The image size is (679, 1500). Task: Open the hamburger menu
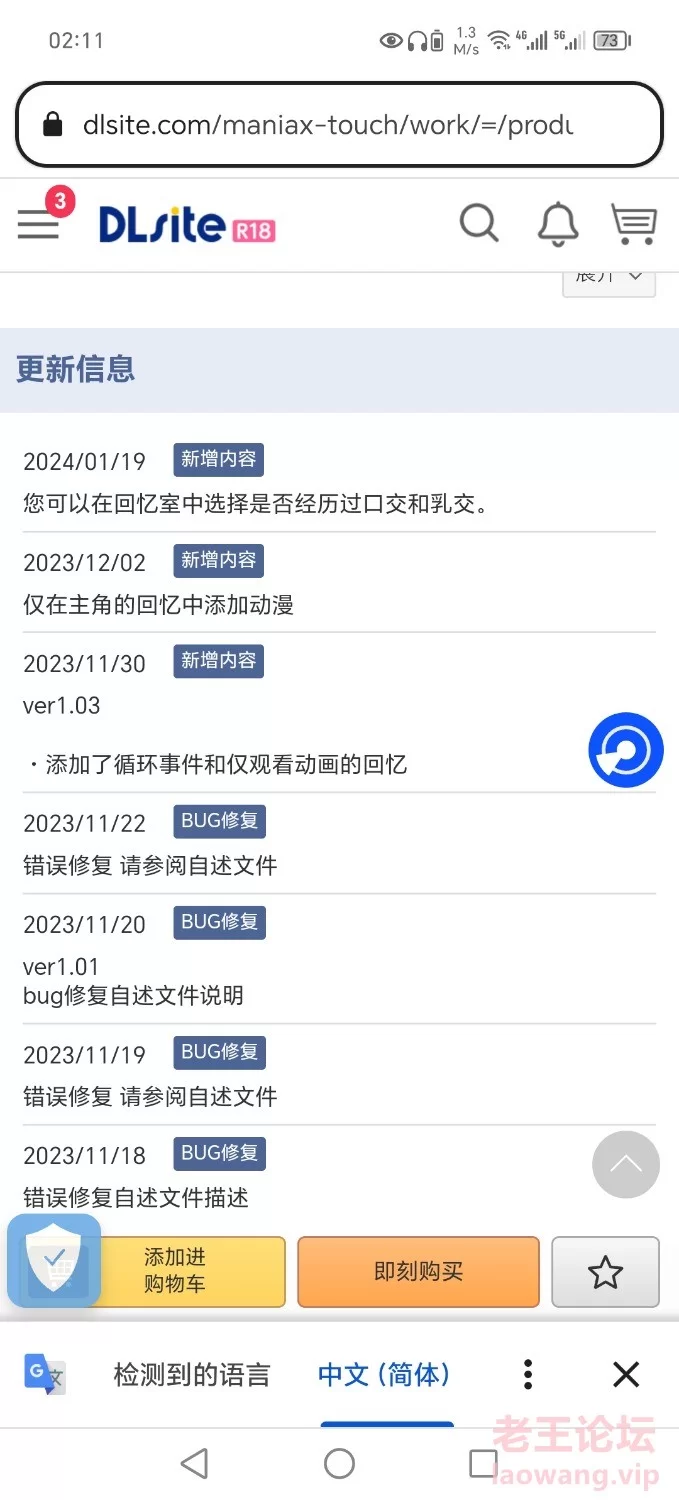(38, 224)
